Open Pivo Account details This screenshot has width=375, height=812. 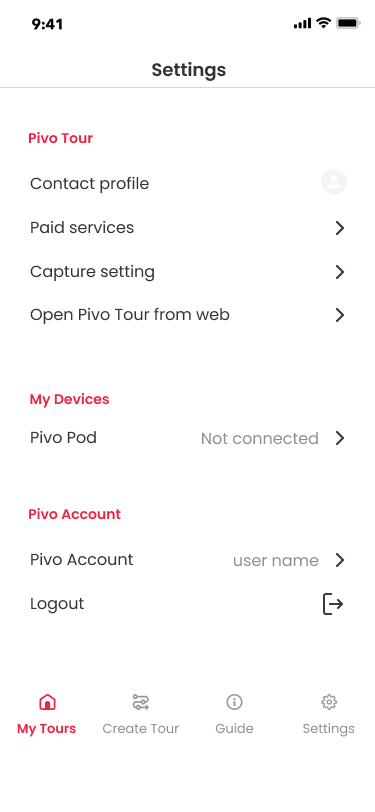point(188,560)
